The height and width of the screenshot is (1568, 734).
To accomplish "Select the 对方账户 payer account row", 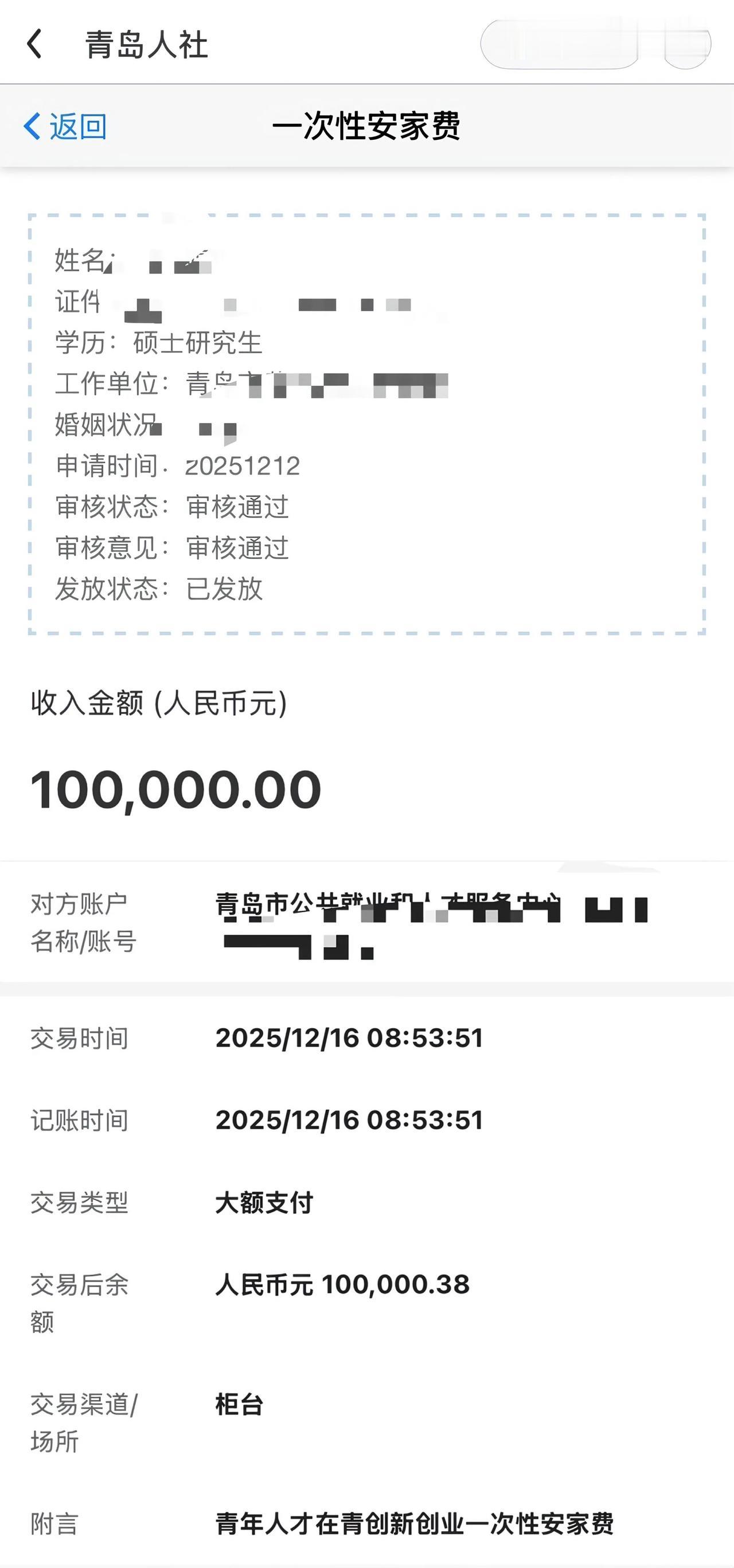I will [365, 921].
